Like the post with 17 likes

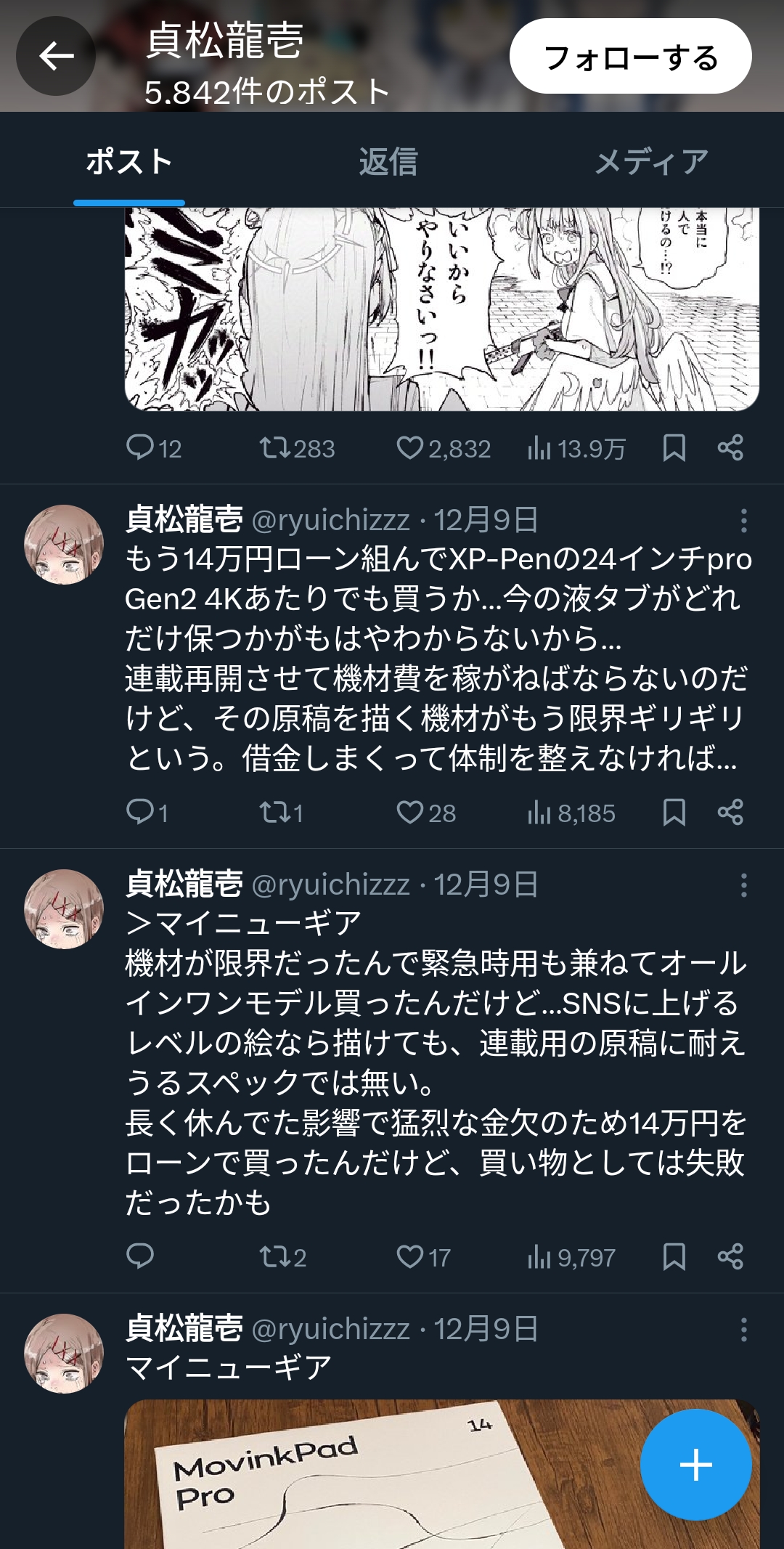(410, 1256)
